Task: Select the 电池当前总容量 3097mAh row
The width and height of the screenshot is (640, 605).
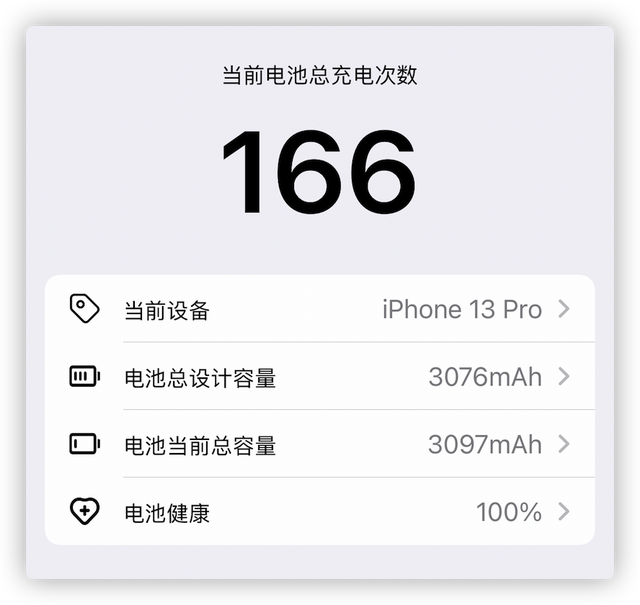Action: (320, 444)
